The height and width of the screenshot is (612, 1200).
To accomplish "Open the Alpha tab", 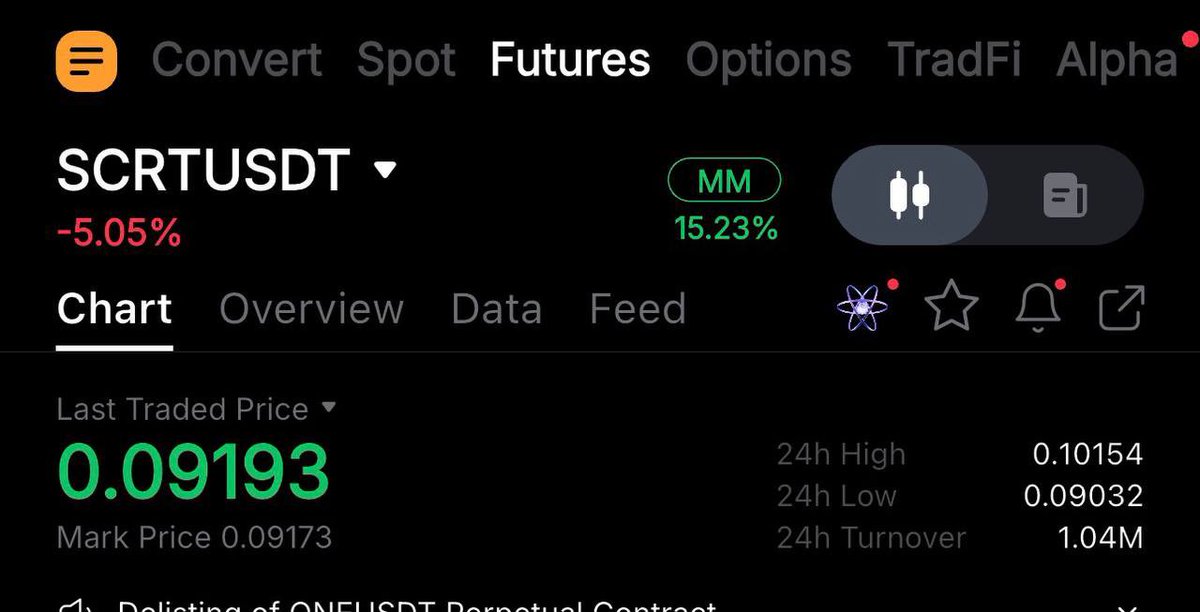I will pyautogui.click(x=1118, y=60).
